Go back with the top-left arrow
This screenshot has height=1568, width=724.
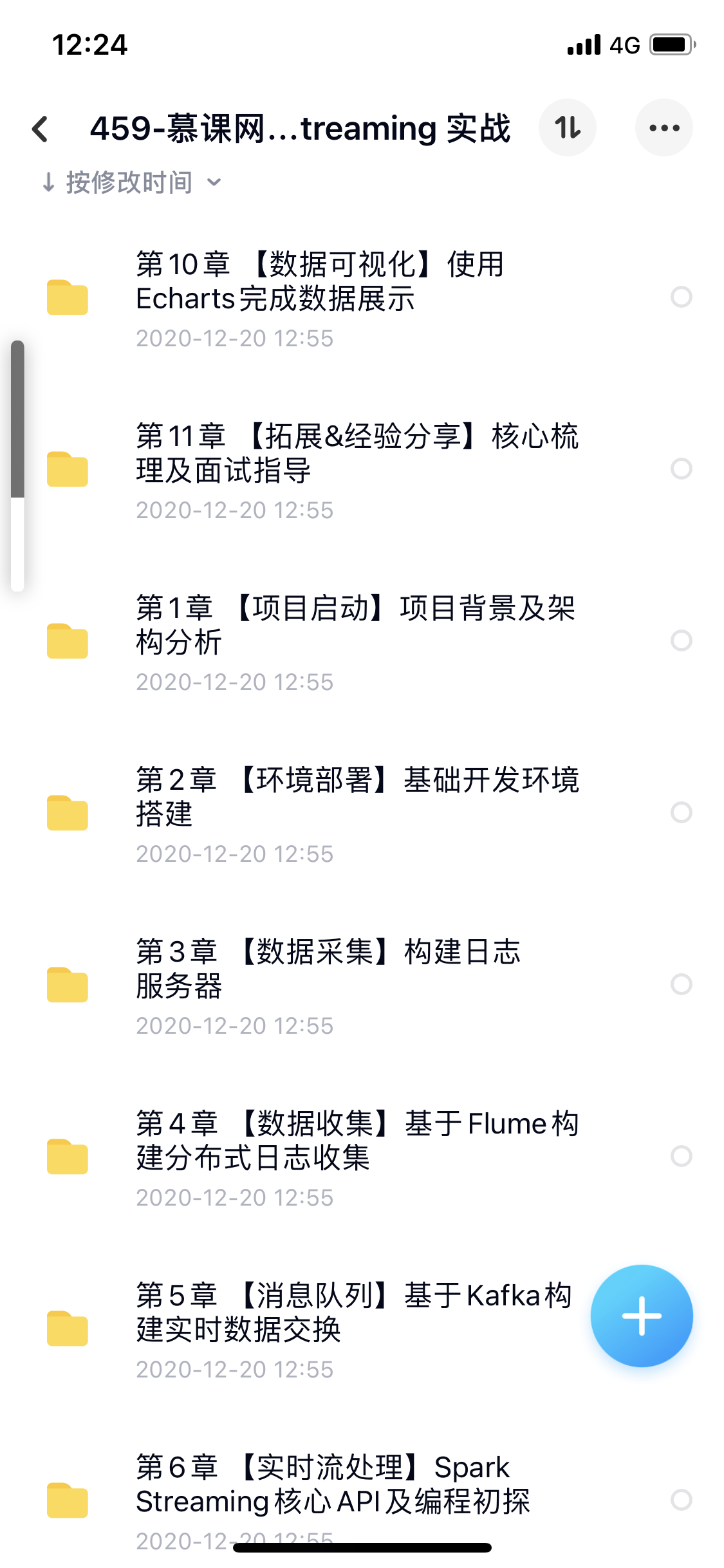click(x=41, y=129)
